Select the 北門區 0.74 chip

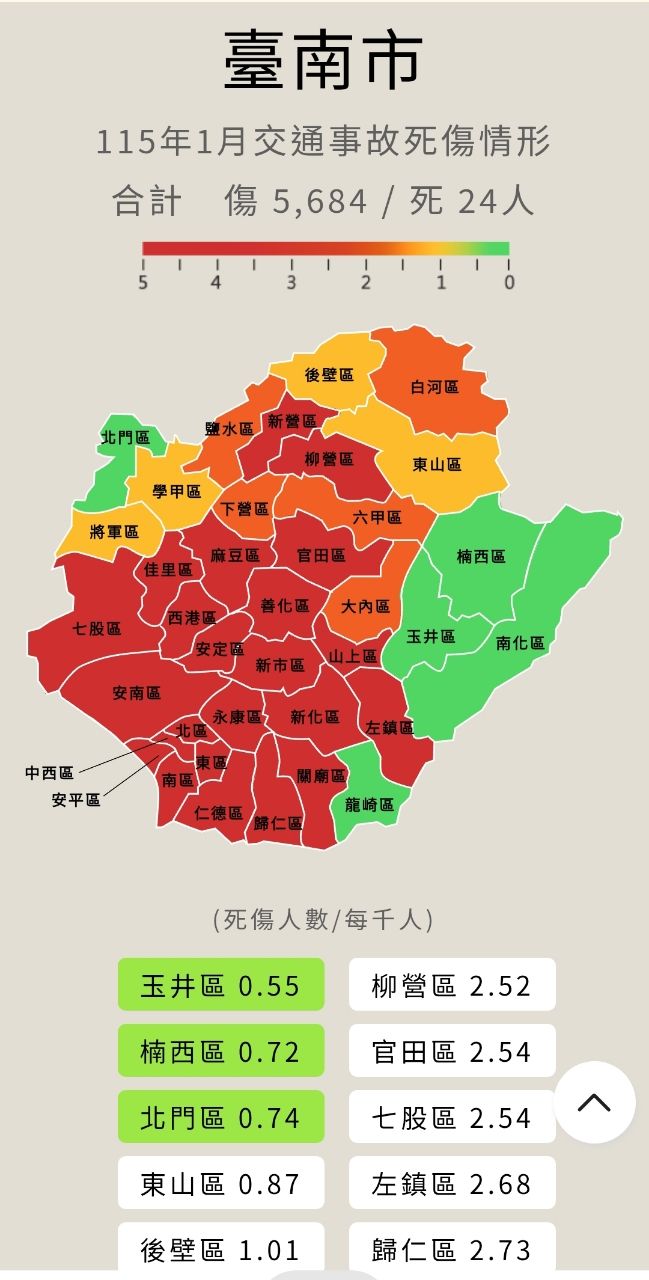click(x=221, y=1117)
